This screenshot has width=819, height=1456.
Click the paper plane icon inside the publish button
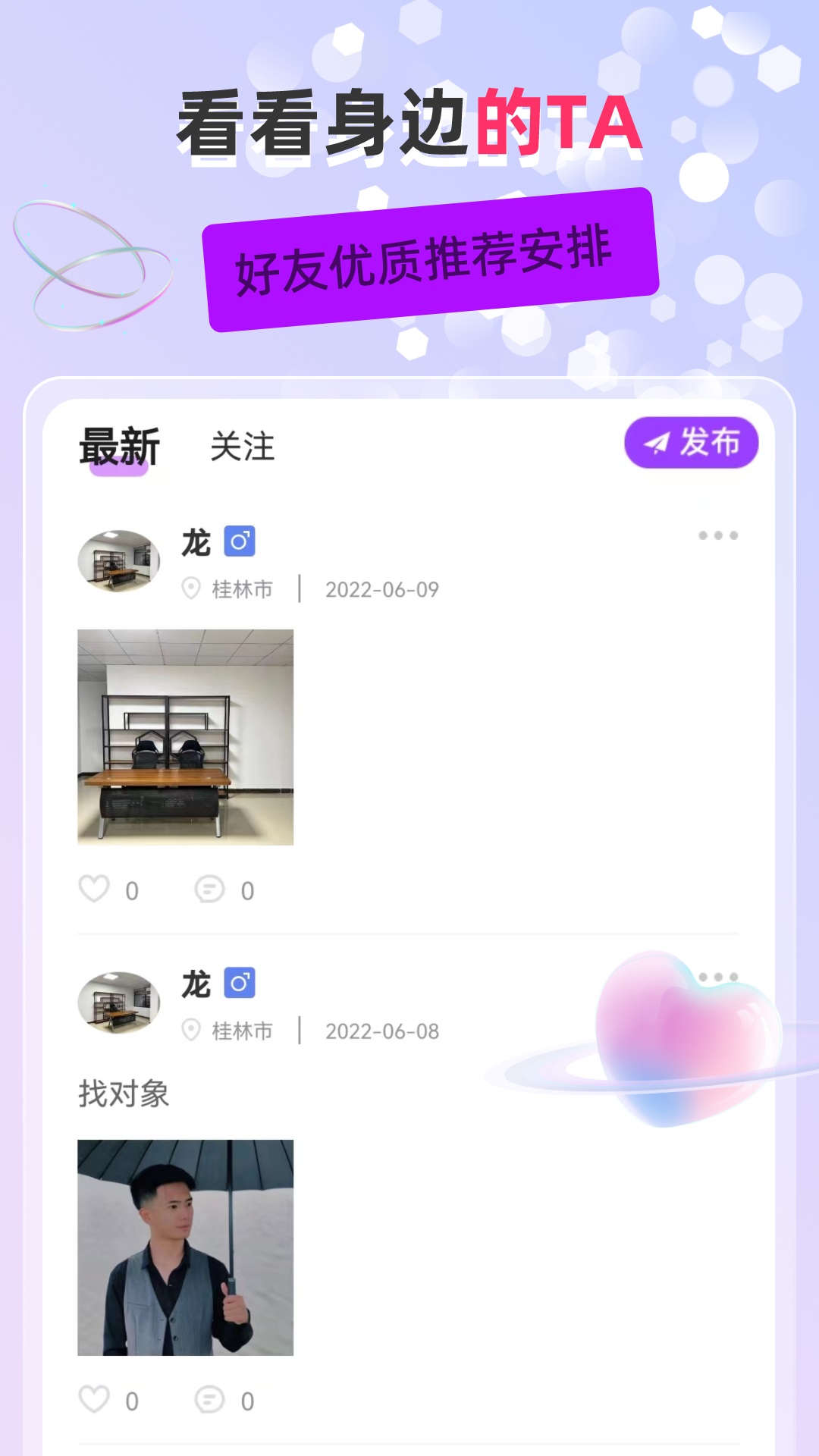[x=660, y=441]
